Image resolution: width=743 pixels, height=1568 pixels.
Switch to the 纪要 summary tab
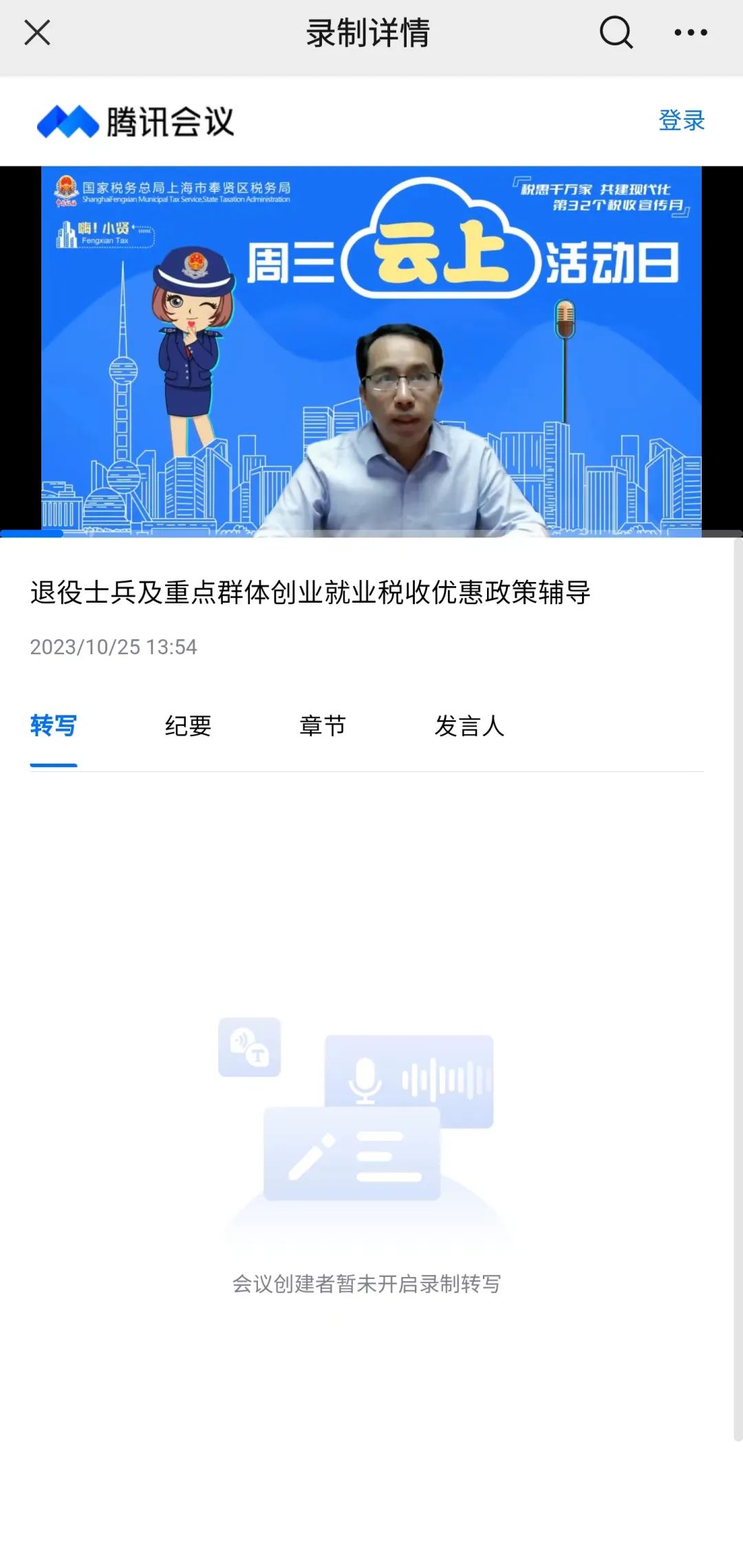tap(188, 726)
